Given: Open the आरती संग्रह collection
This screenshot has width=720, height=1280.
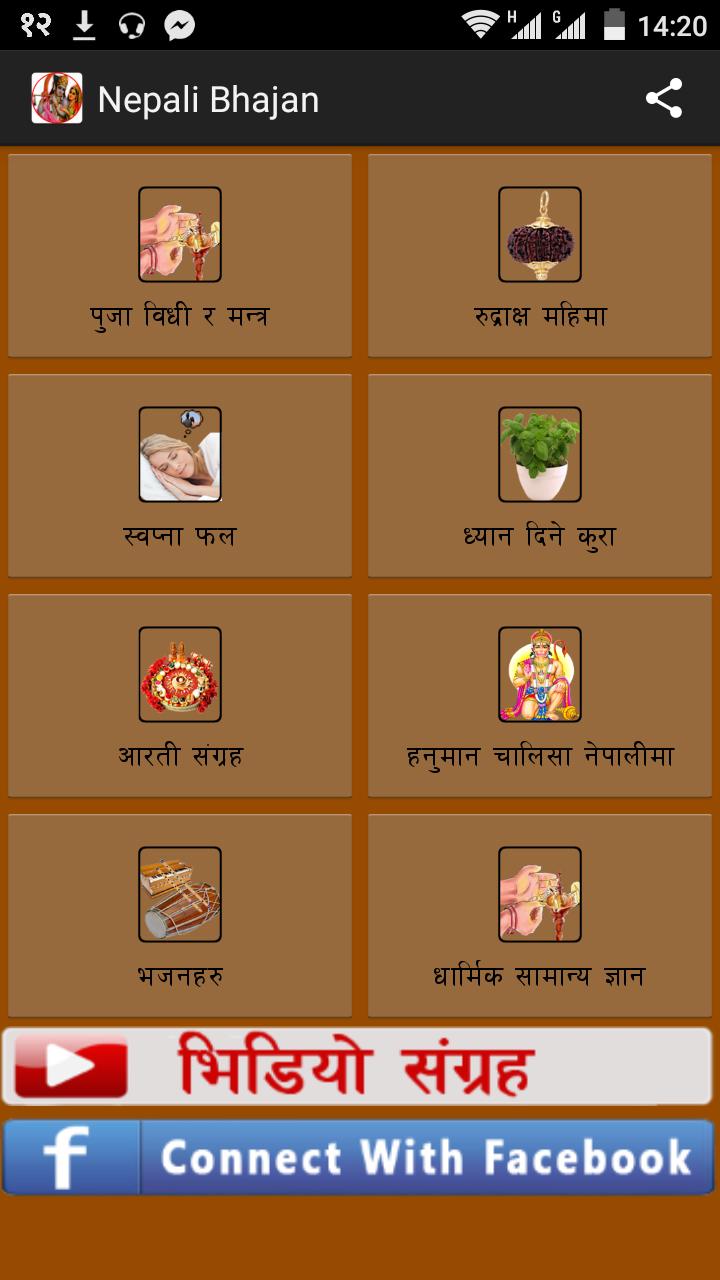Looking at the screenshot, I should pos(180,695).
